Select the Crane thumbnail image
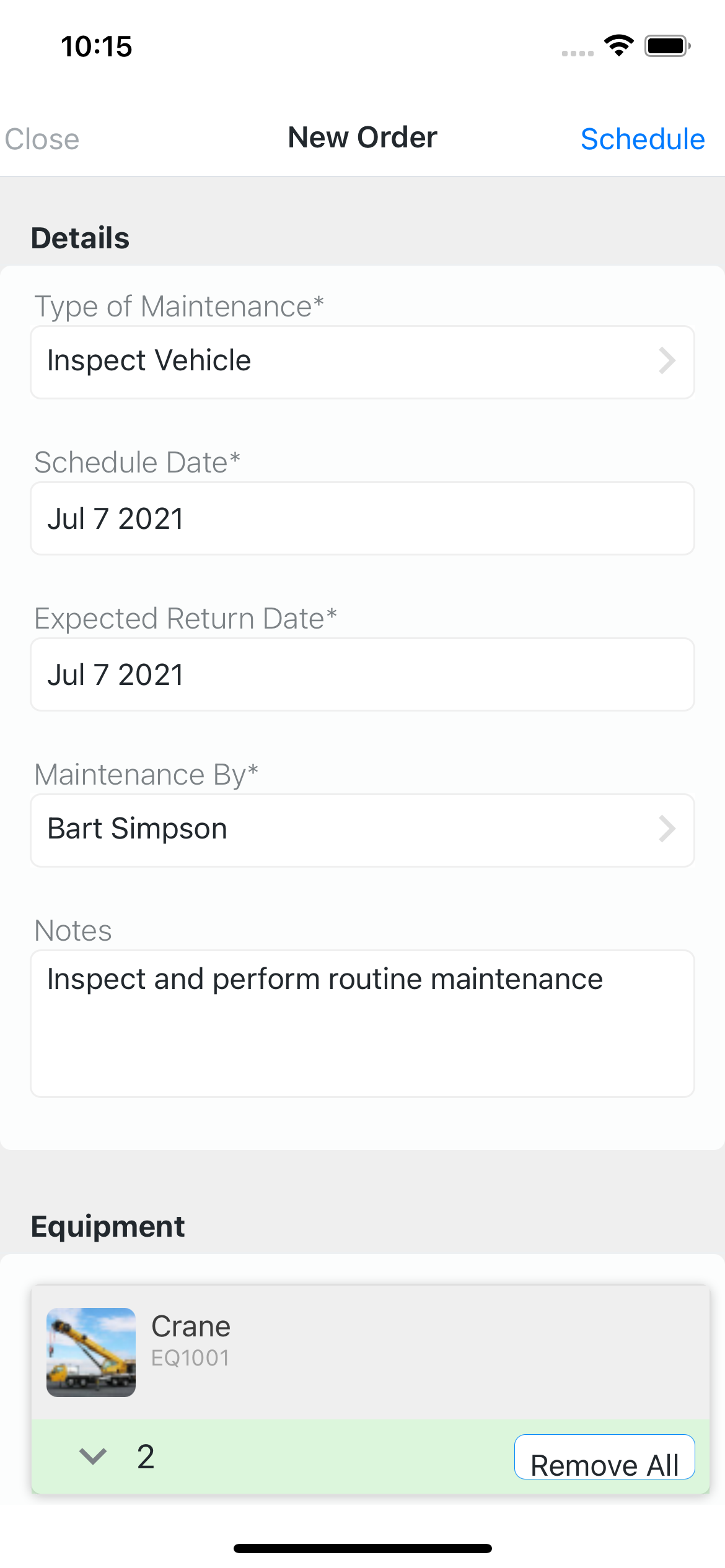Viewport: 725px width, 1568px height. (90, 1352)
